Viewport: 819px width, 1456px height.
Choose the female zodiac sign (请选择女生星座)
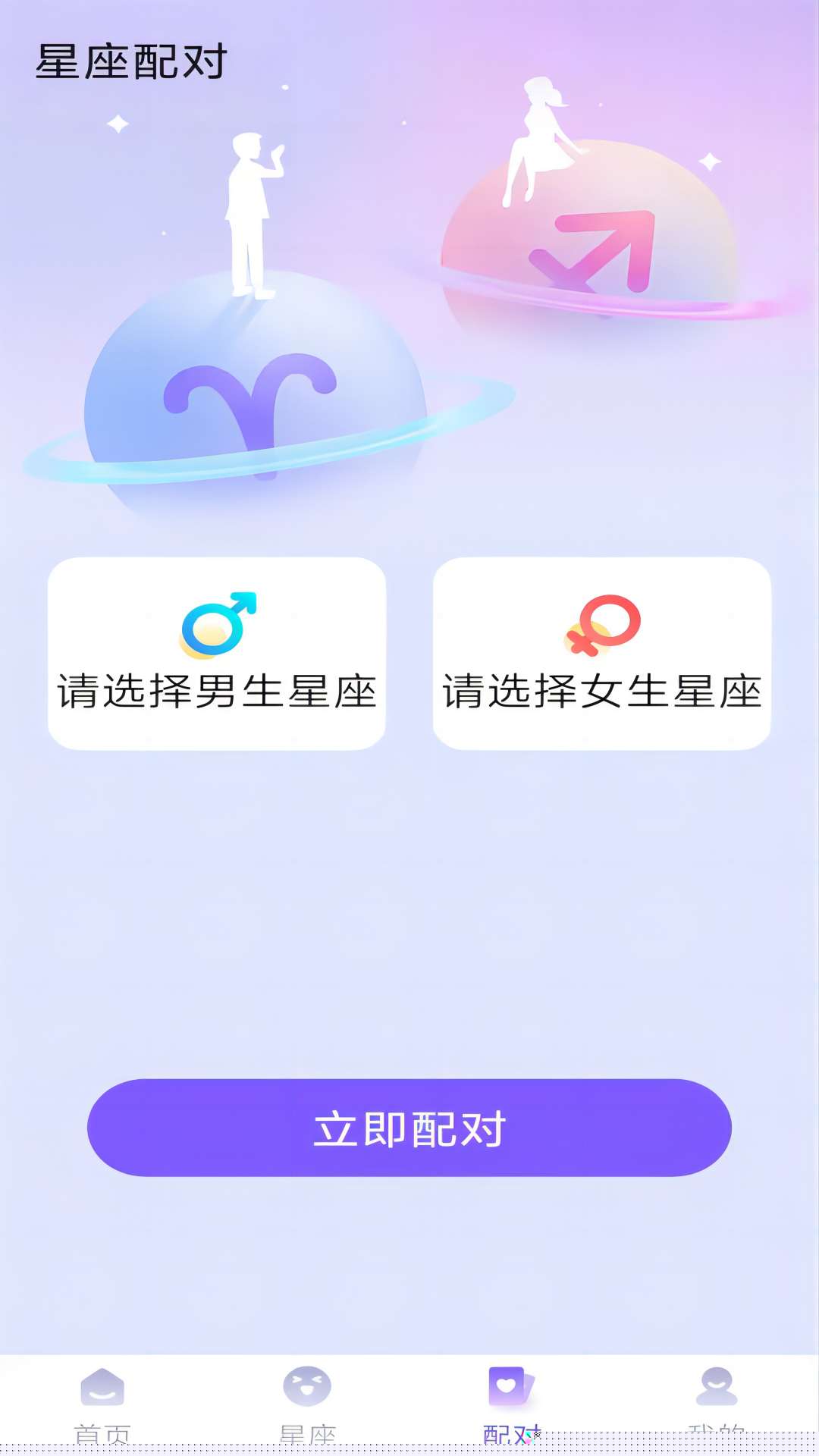click(x=601, y=654)
